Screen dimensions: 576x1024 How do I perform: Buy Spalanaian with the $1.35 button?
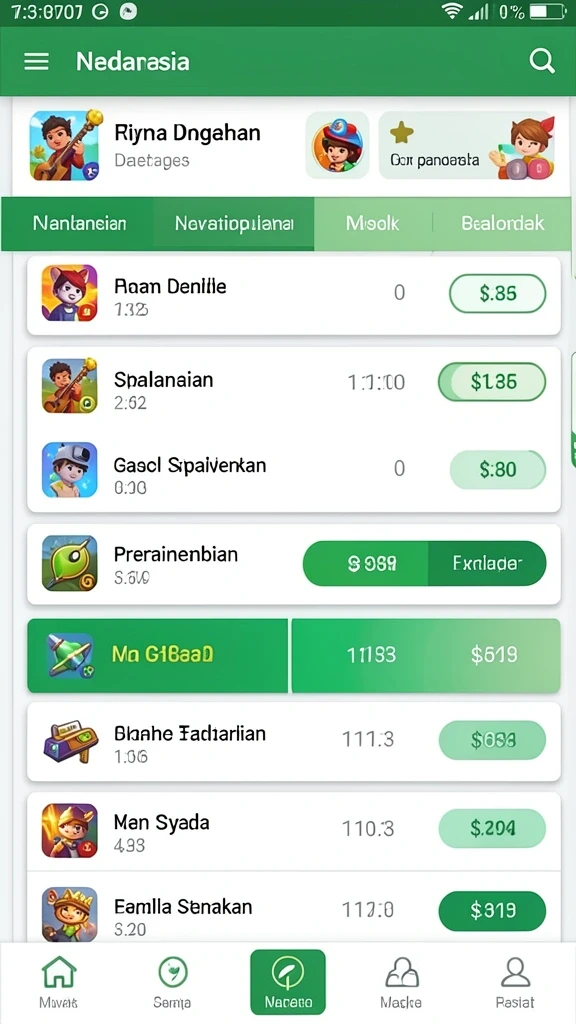pyautogui.click(x=492, y=382)
